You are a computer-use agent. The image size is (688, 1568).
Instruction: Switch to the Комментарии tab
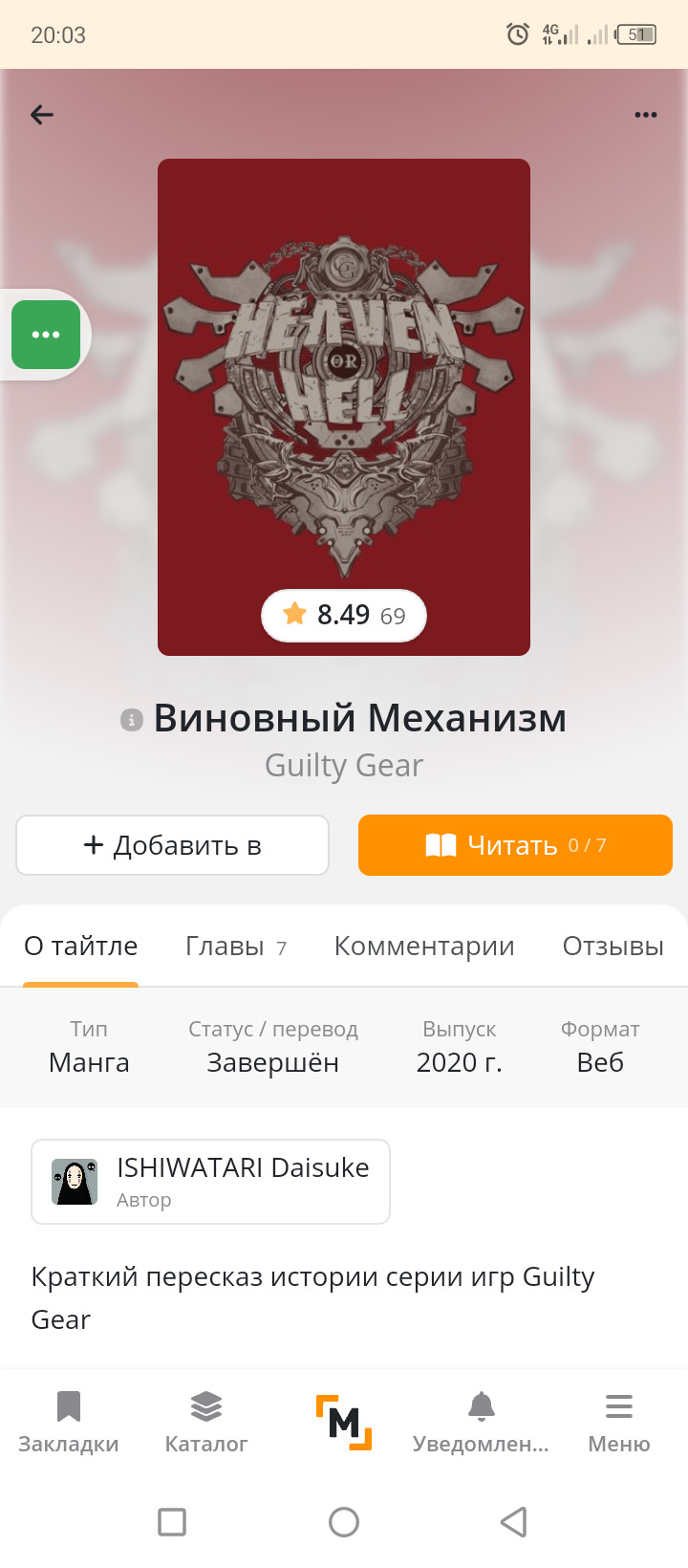click(423, 947)
